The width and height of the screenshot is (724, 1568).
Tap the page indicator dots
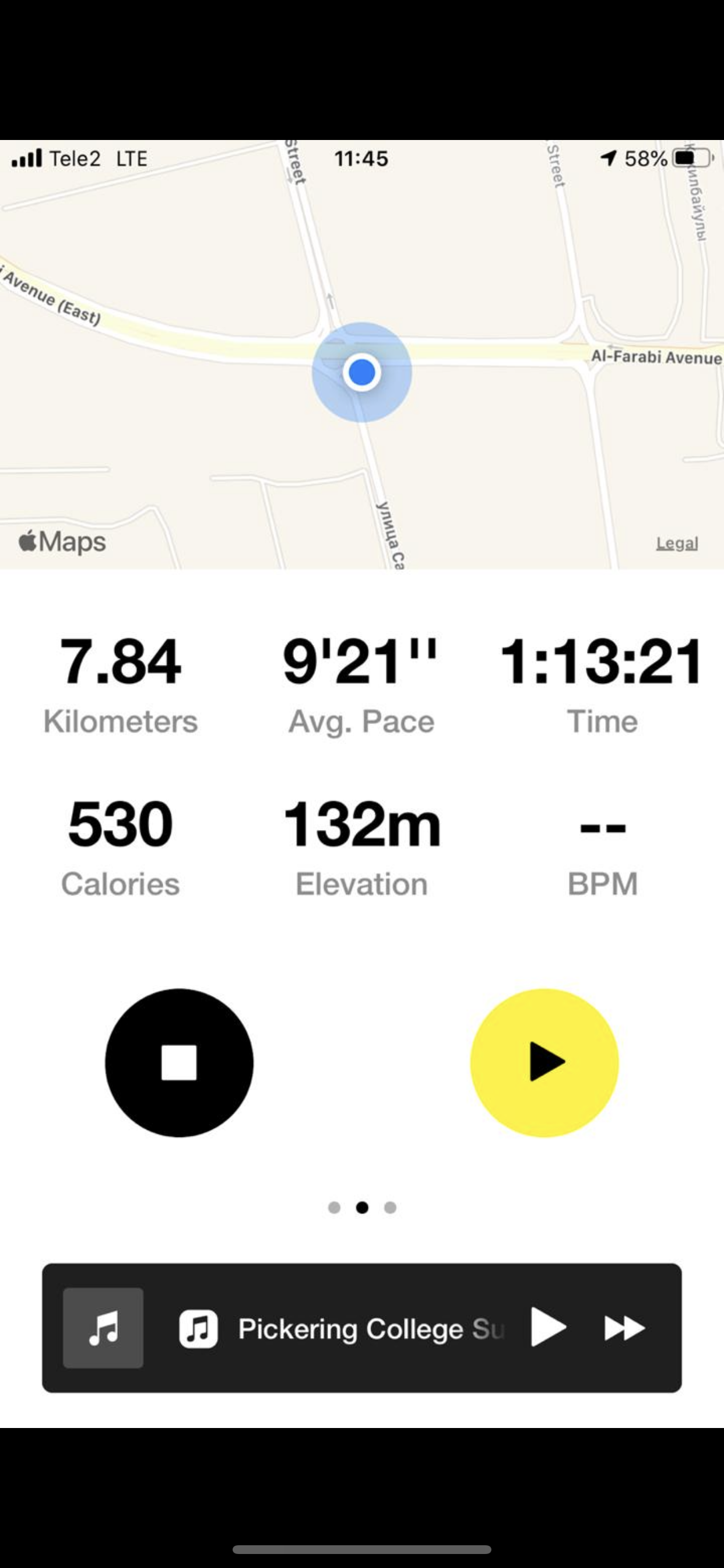pyautogui.click(x=362, y=1207)
